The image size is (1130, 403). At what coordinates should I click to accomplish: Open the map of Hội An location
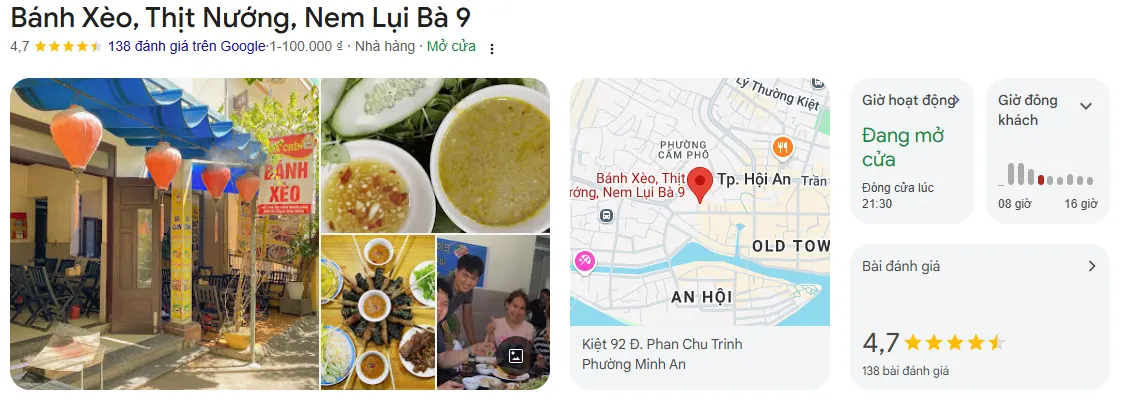click(699, 200)
